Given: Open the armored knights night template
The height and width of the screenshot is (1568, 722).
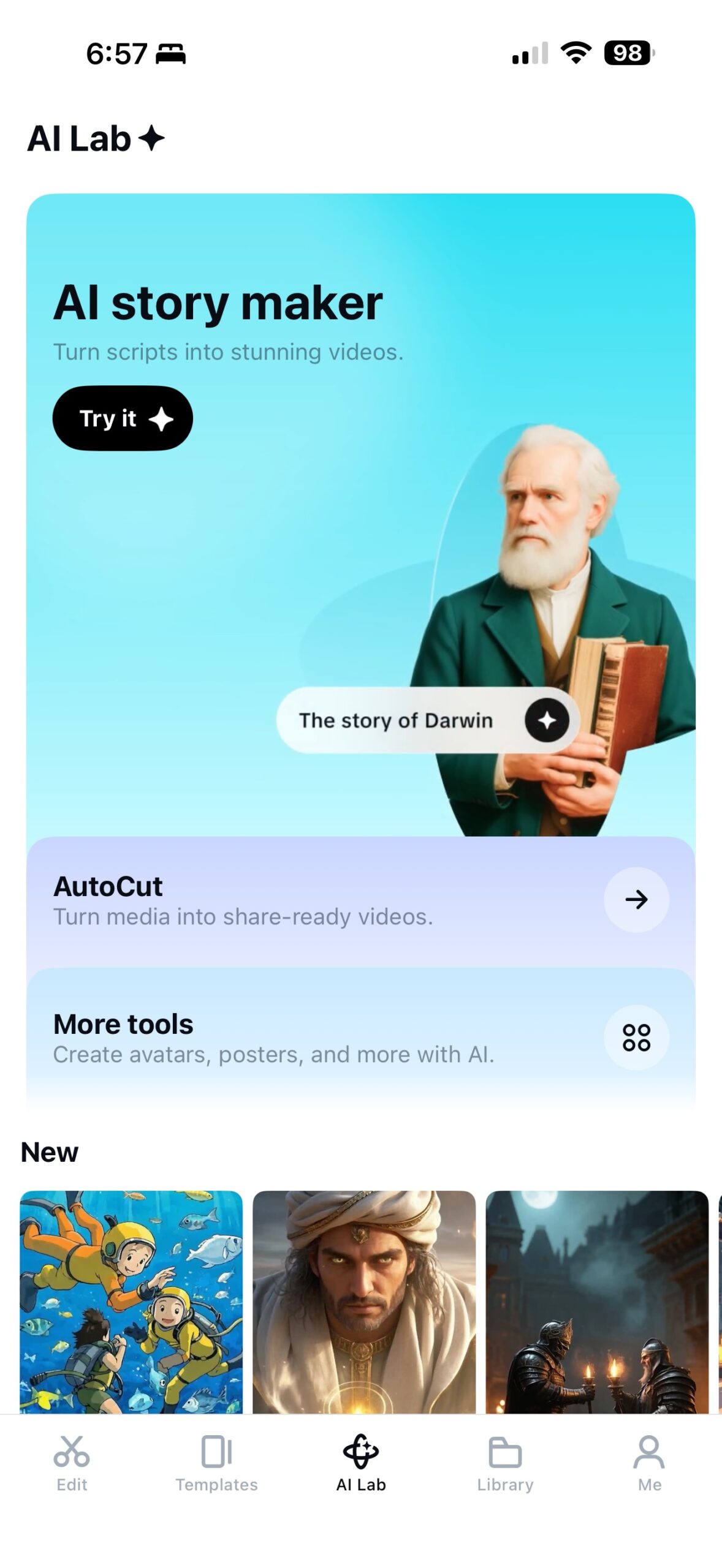Looking at the screenshot, I should click(x=596, y=1301).
